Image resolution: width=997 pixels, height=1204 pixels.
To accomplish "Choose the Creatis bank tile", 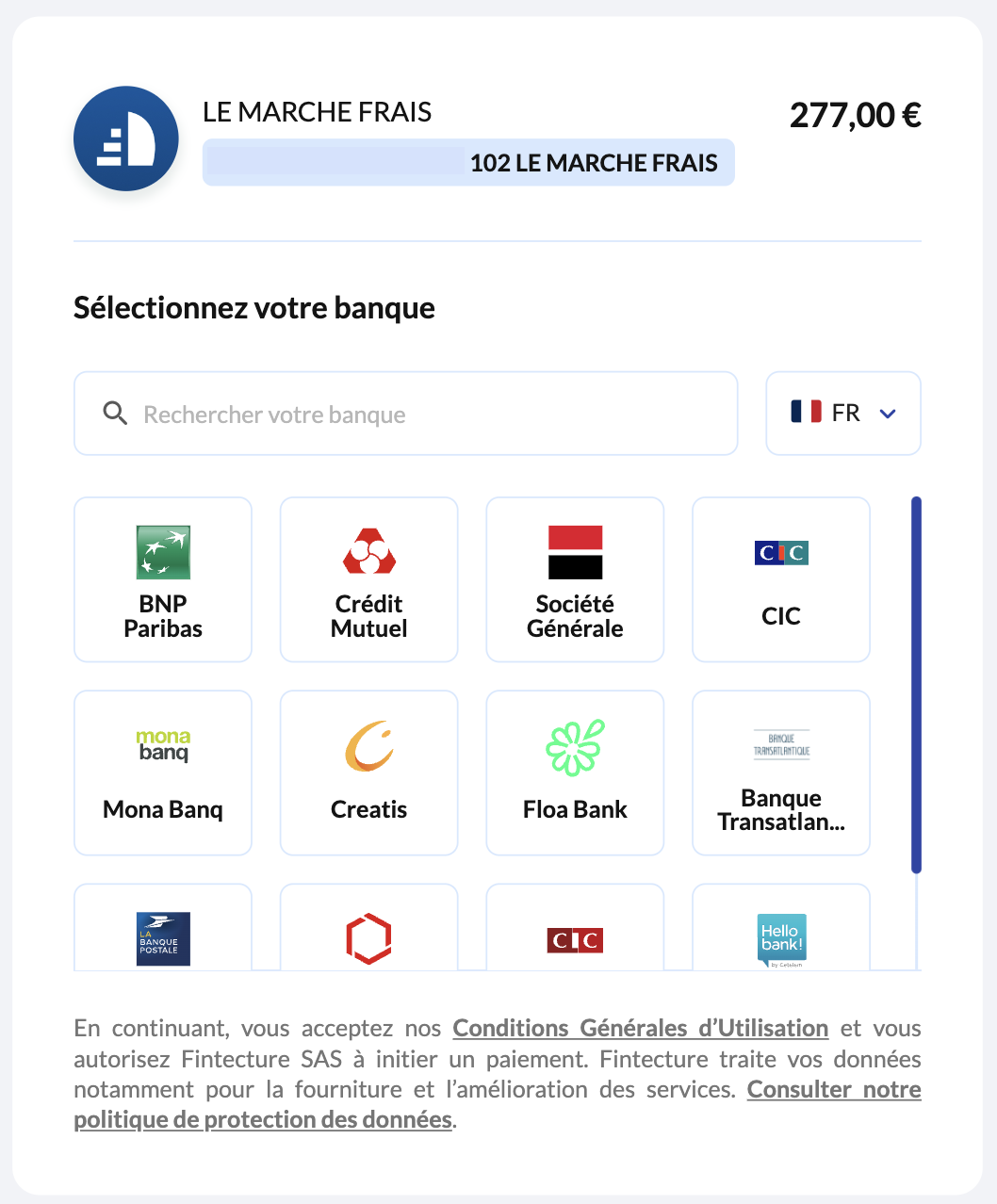I will [x=368, y=773].
